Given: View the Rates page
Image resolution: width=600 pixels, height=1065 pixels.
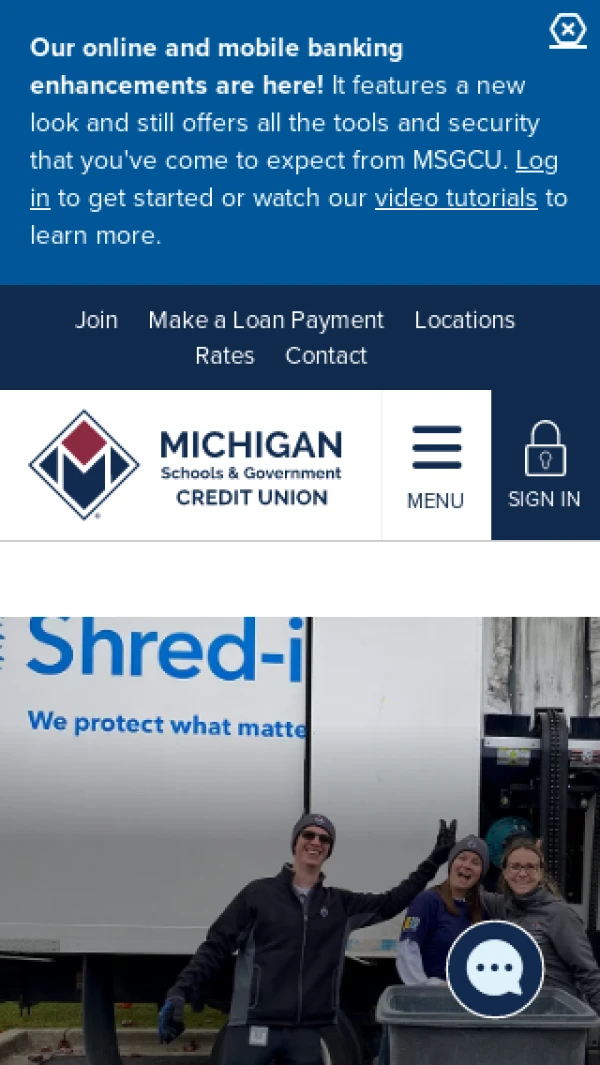Looking at the screenshot, I should click(x=225, y=356).
